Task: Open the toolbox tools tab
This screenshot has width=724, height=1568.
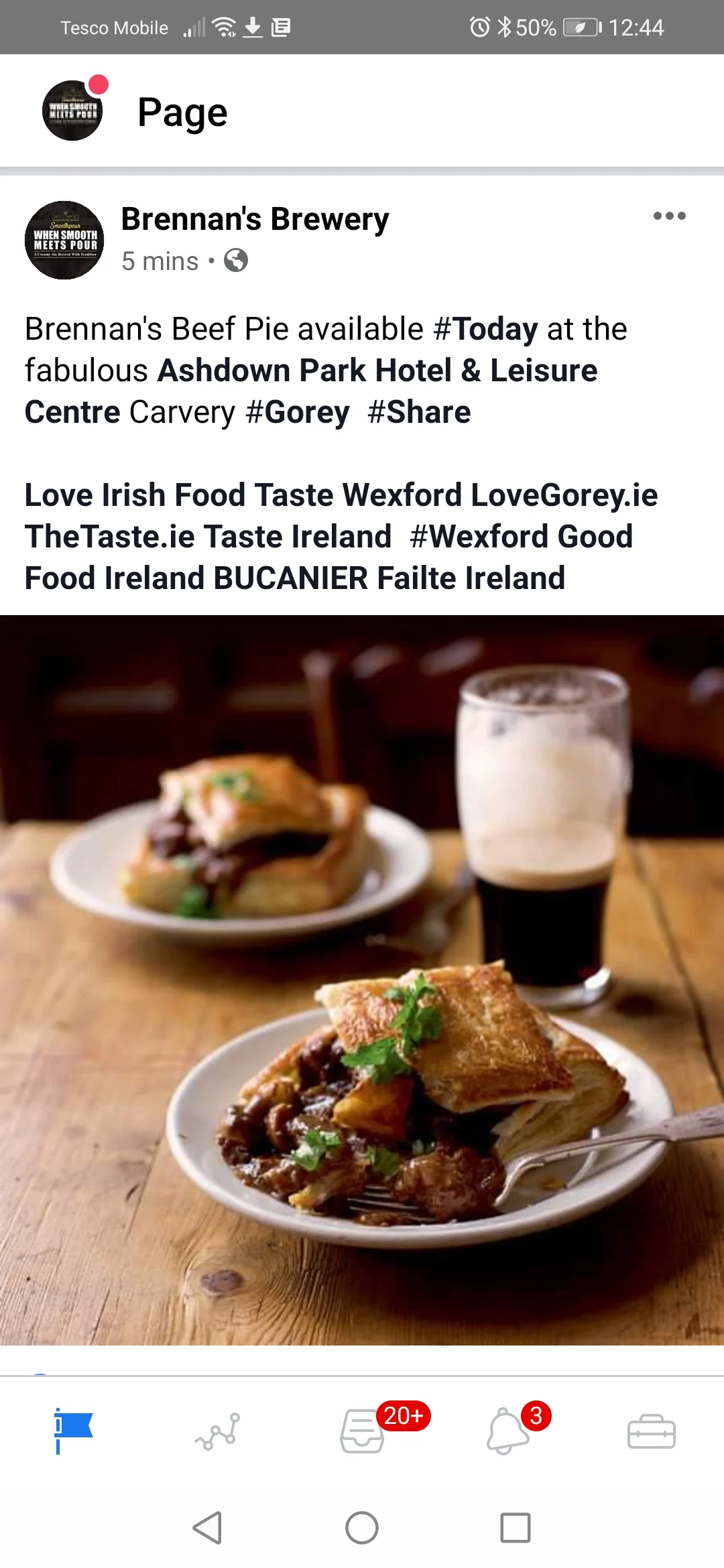Action: click(x=651, y=1431)
